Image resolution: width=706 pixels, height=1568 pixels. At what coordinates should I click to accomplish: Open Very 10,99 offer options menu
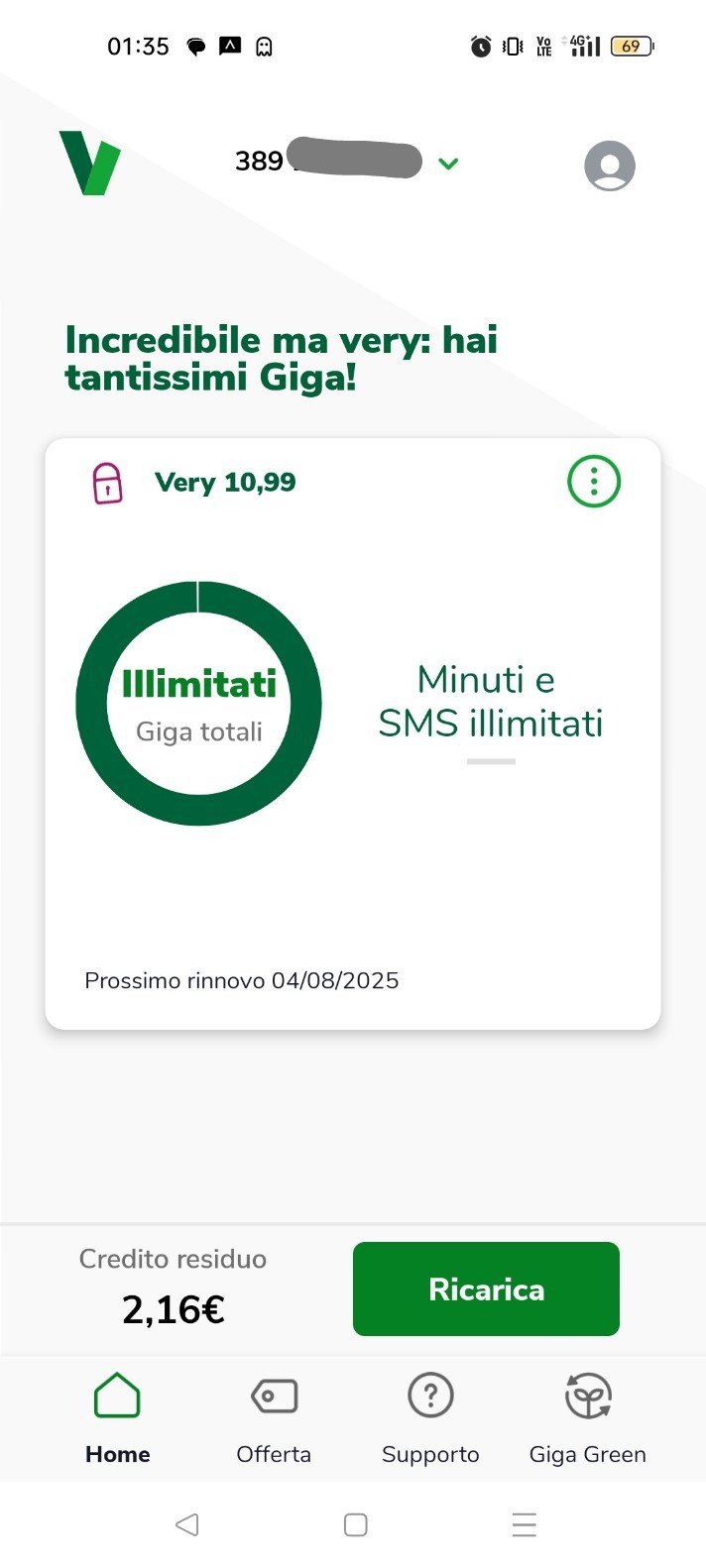tap(593, 482)
